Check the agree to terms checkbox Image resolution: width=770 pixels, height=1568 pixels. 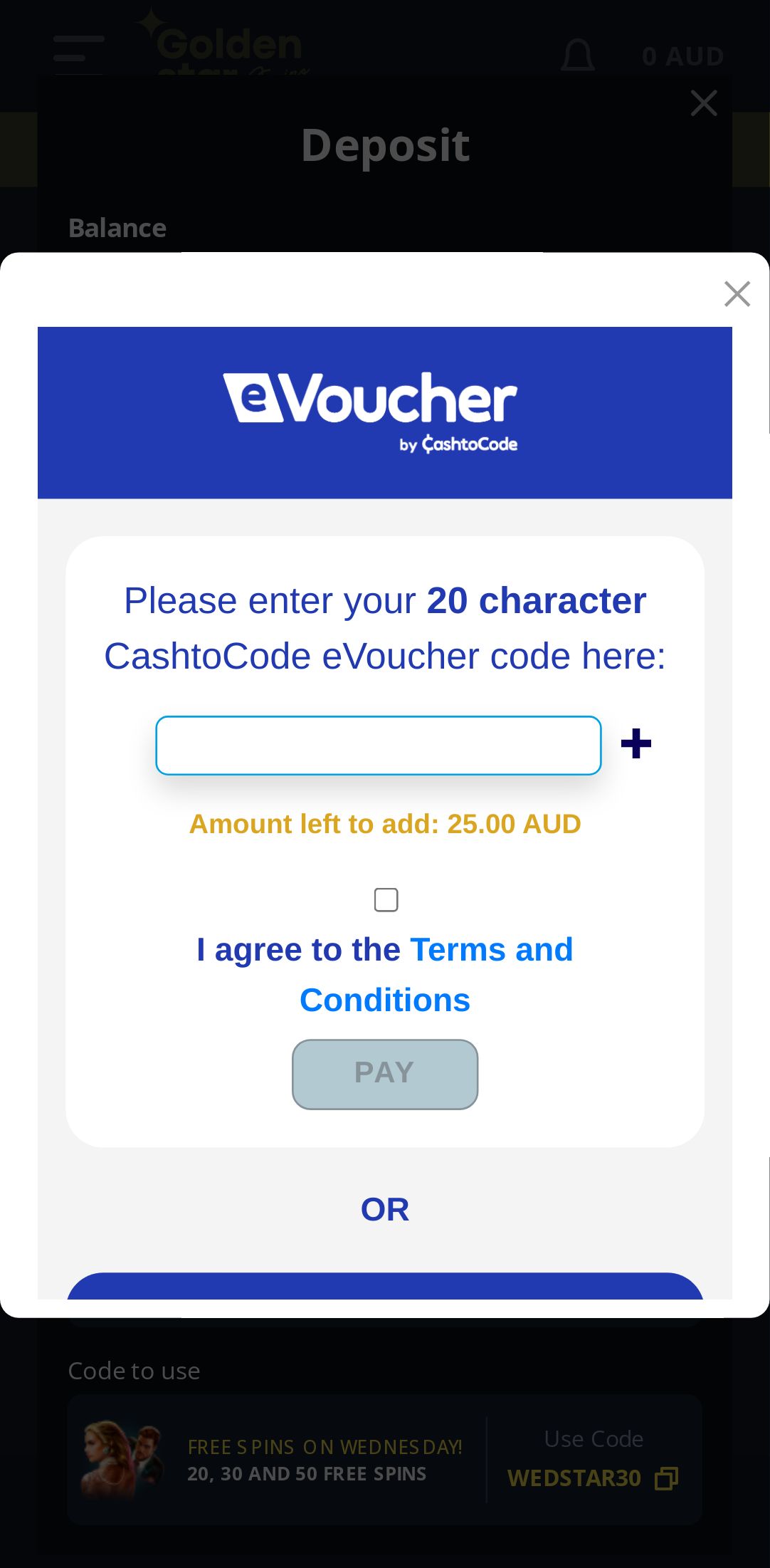(386, 899)
